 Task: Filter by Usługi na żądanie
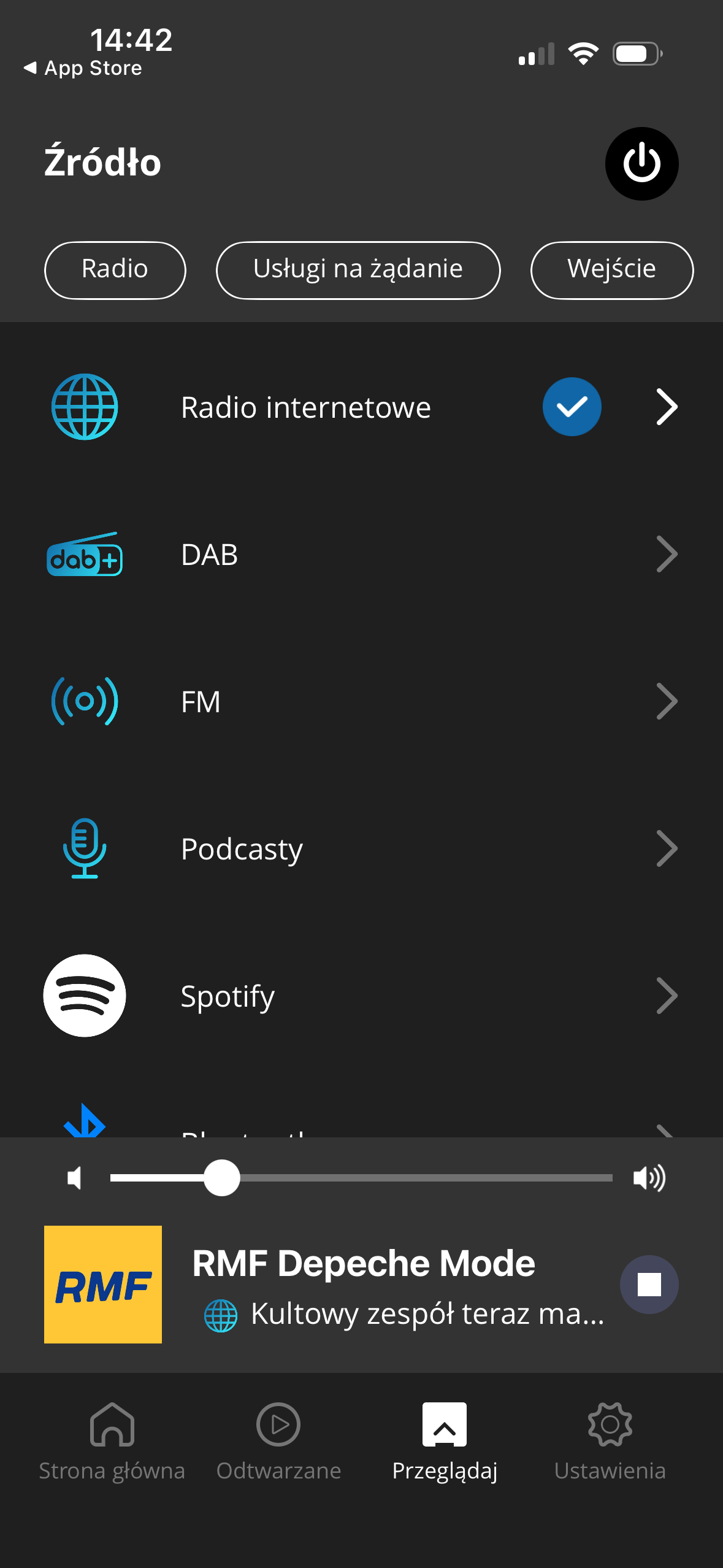click(358, 270)
